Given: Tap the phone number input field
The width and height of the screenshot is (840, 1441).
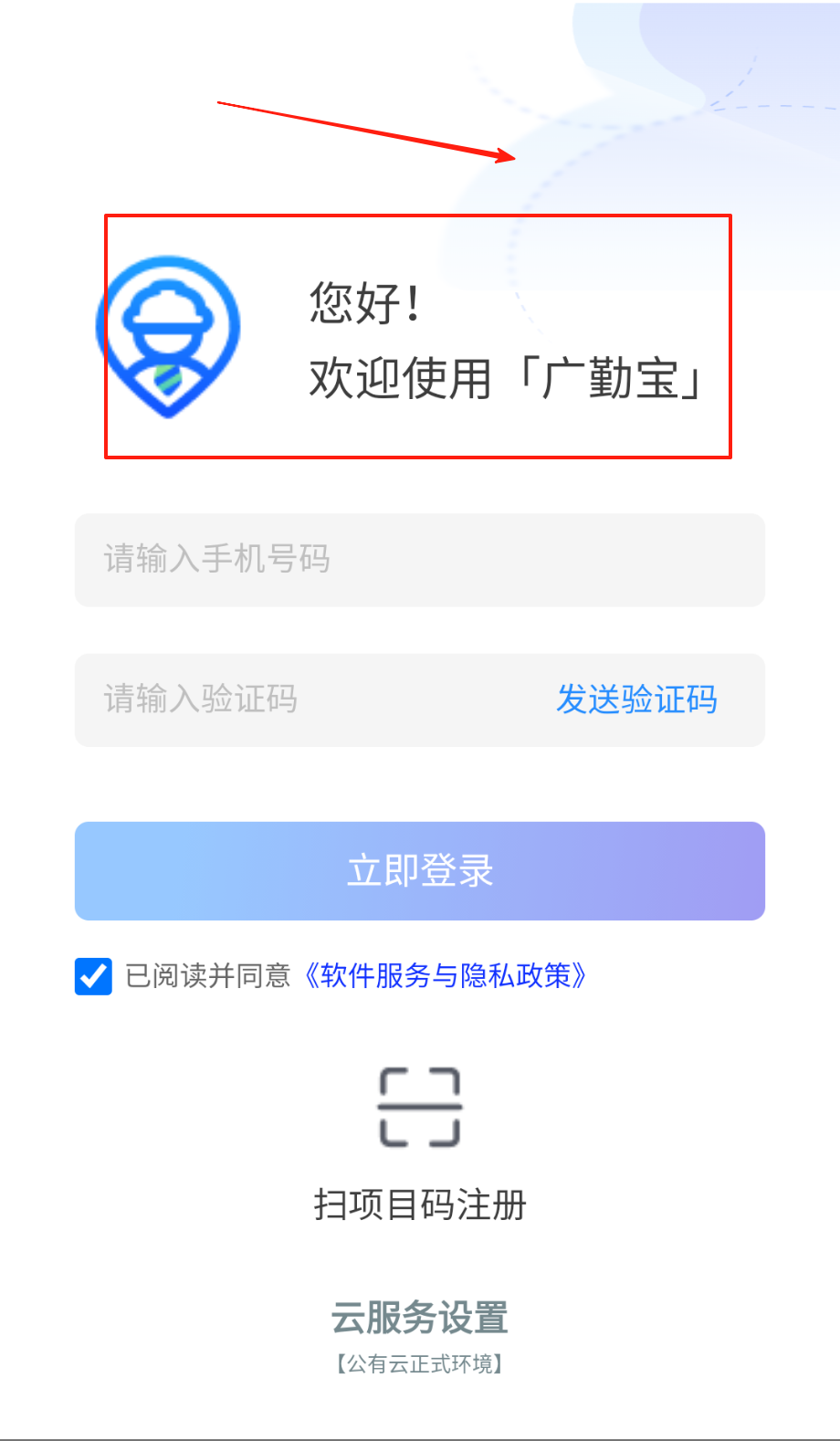Looking at the screenshot, I should (x=419, y=559).
